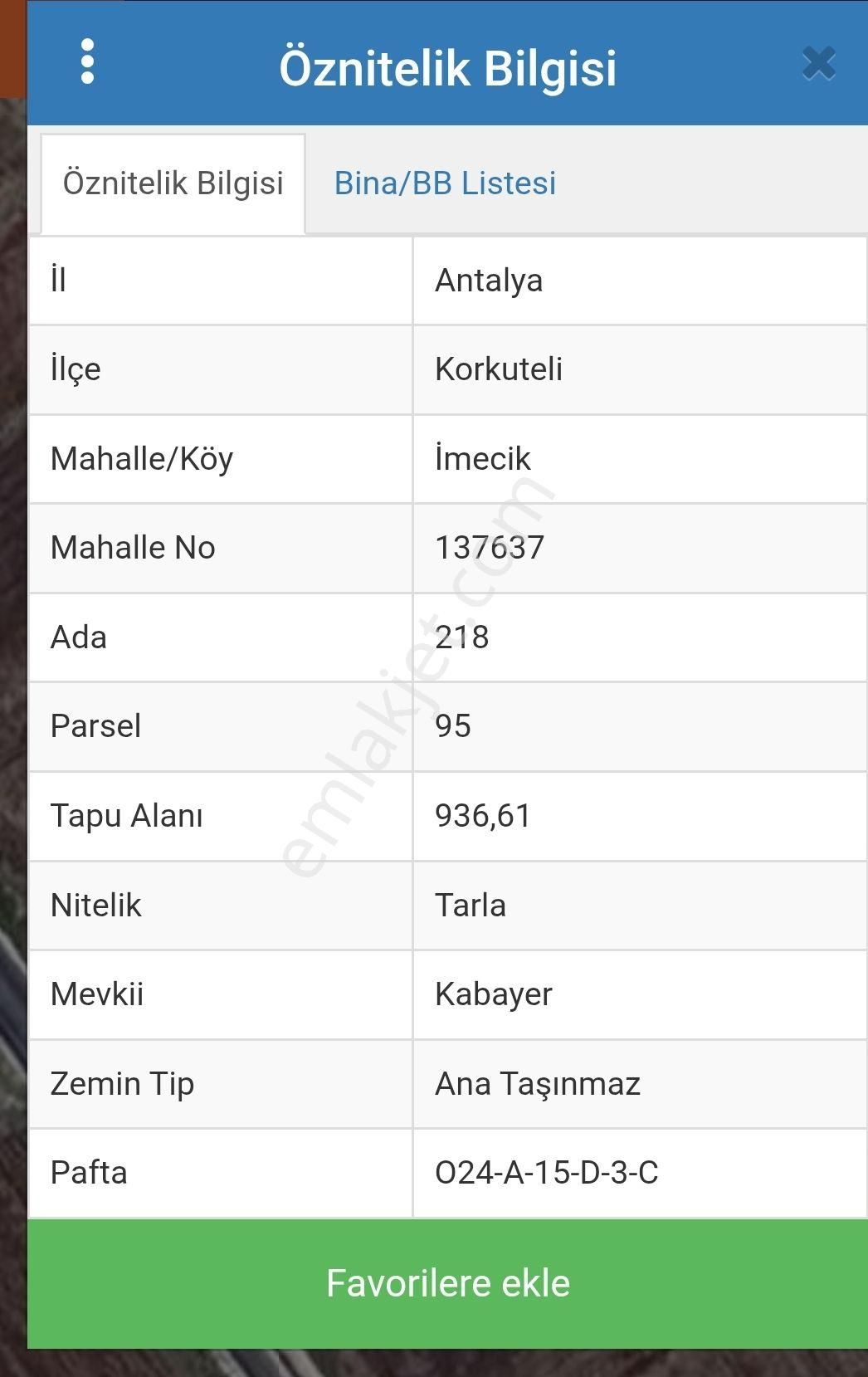
Task: Dismiss the panel using the X icon
Action: 819,61
